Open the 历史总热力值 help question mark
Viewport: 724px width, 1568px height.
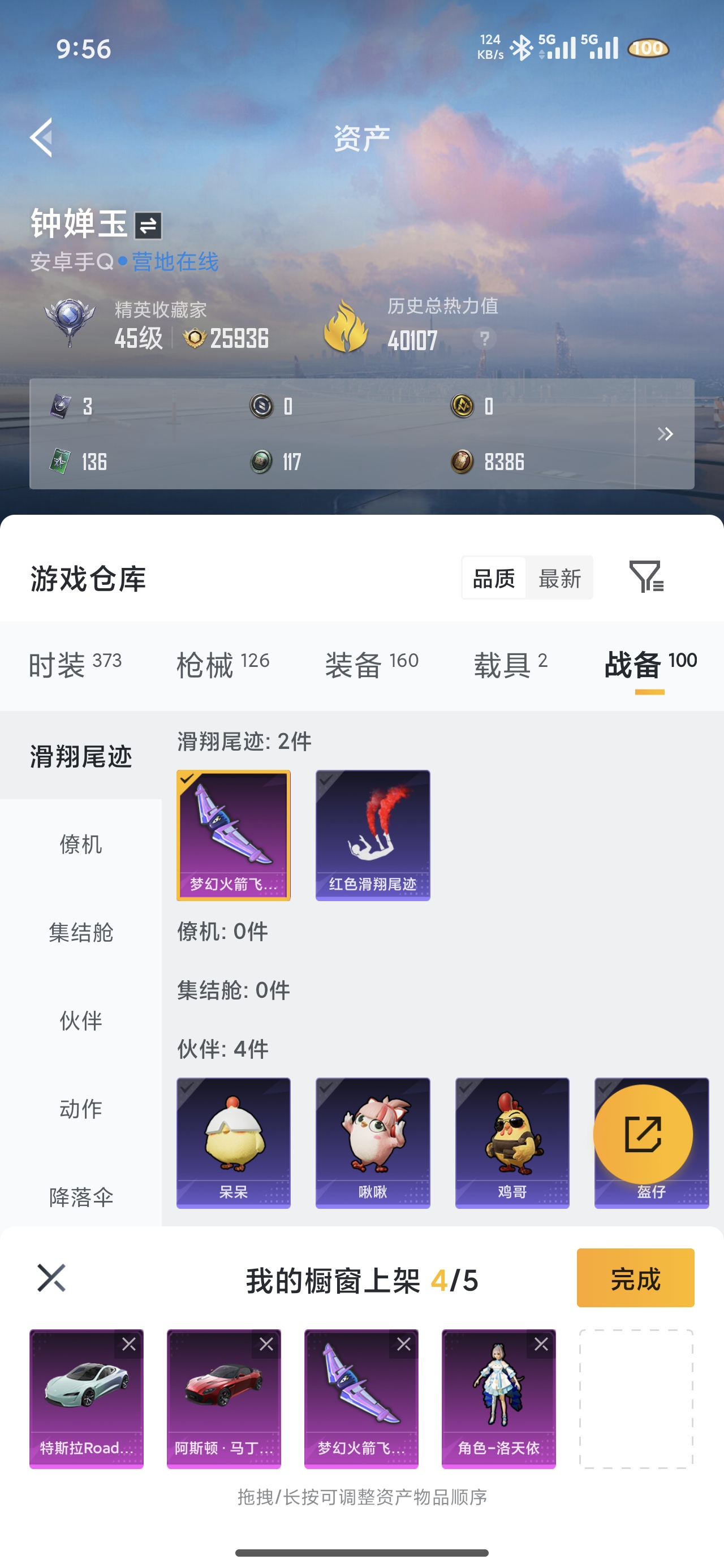pyautogui.click(x=484, y=338)
